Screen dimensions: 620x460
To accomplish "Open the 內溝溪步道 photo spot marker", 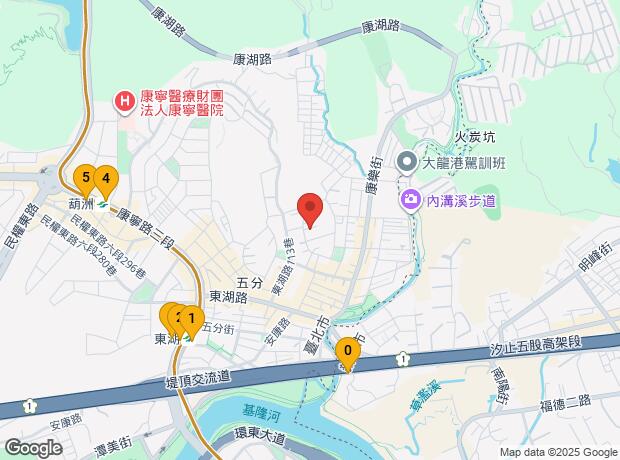I will tap(411, 200).
